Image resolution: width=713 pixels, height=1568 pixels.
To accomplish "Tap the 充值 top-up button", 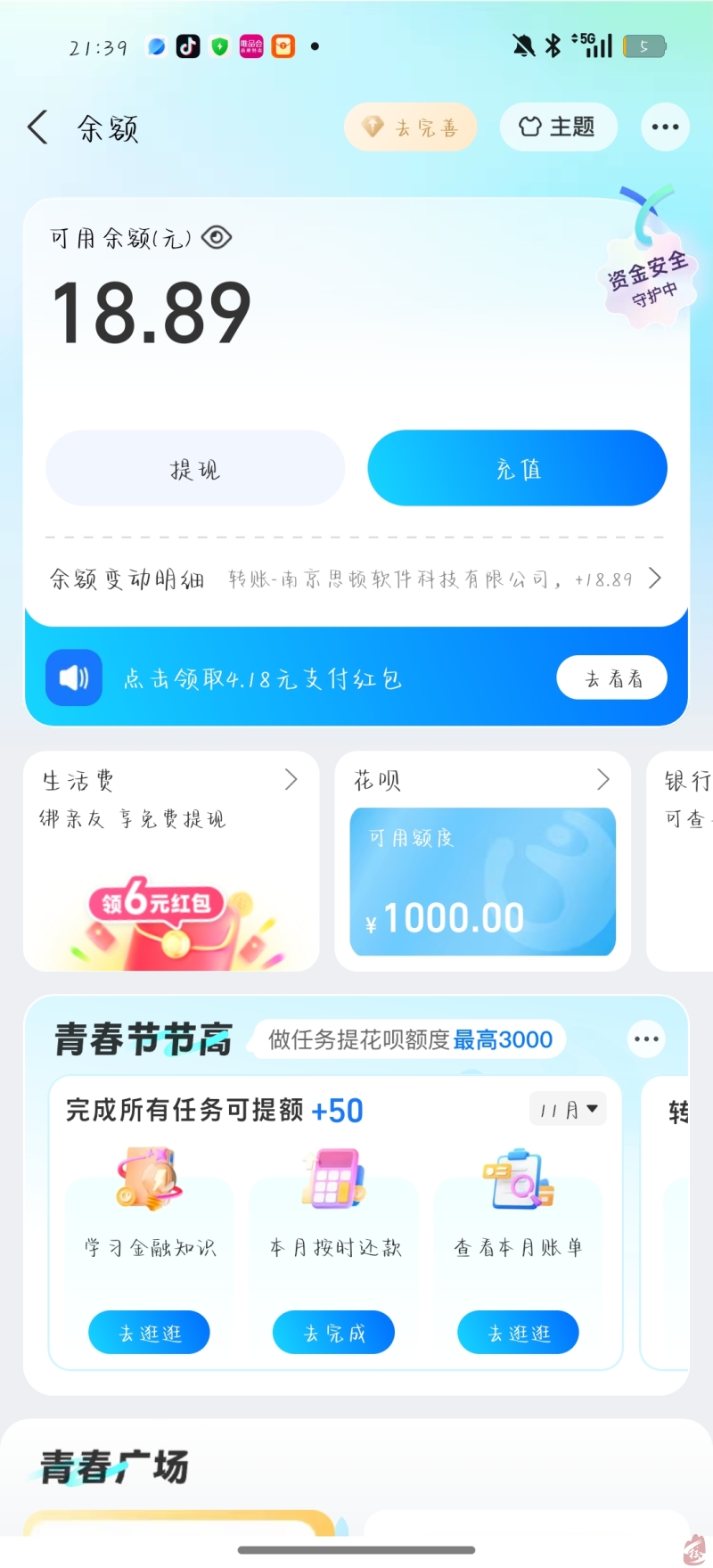I will click(x=517, y=469).
